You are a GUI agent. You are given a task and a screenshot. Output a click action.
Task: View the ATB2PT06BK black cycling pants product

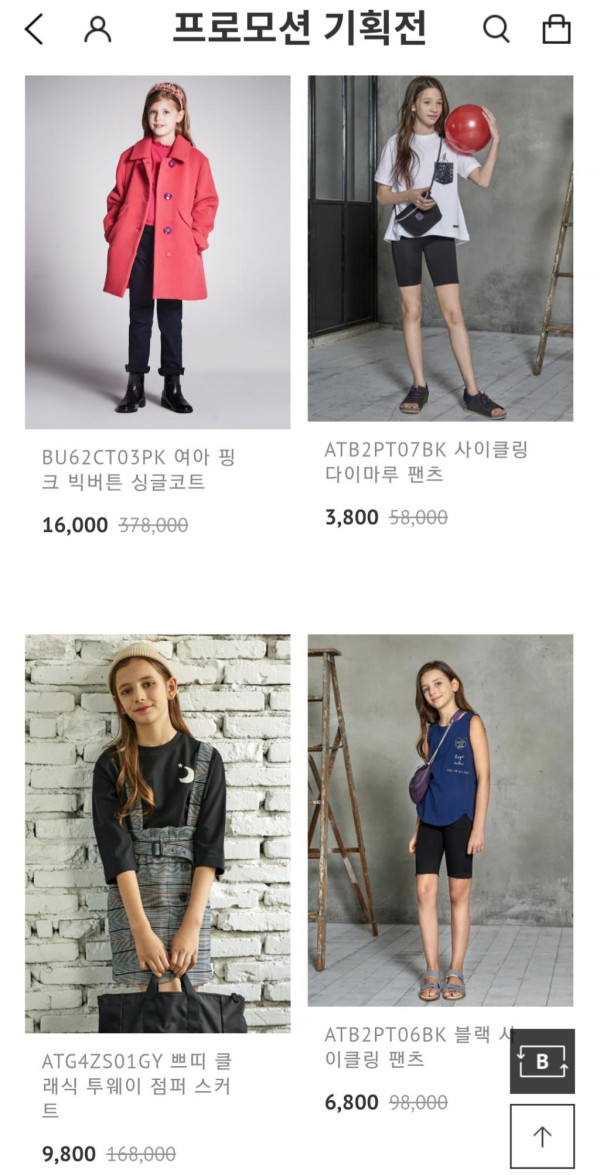(x=440, y=820)
